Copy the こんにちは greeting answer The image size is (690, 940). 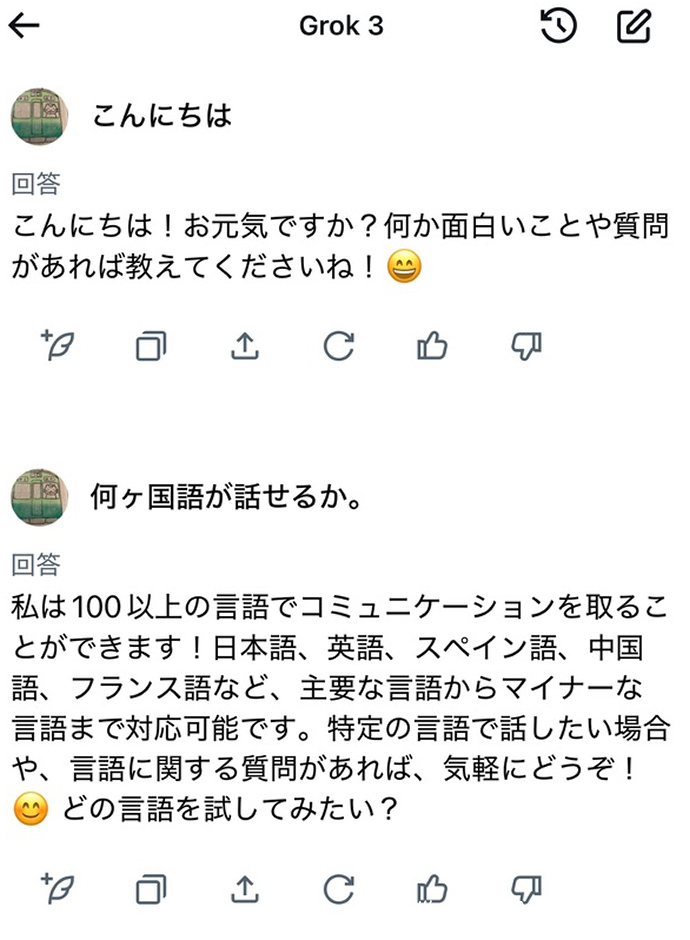coord(151,346)
